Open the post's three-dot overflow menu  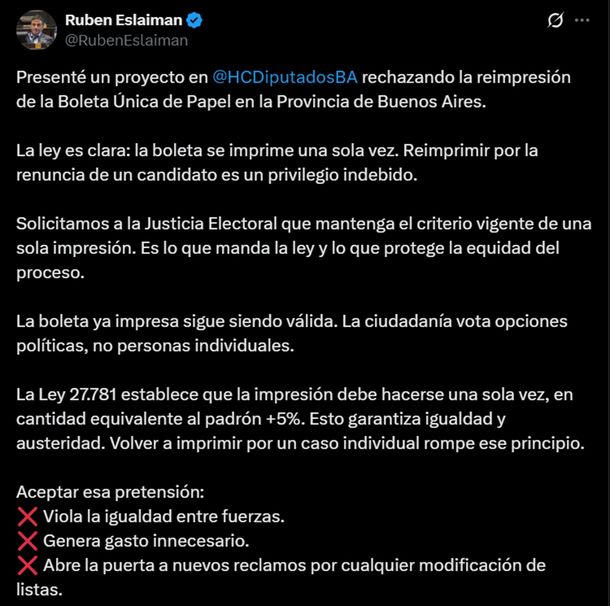tap(584, 21)
